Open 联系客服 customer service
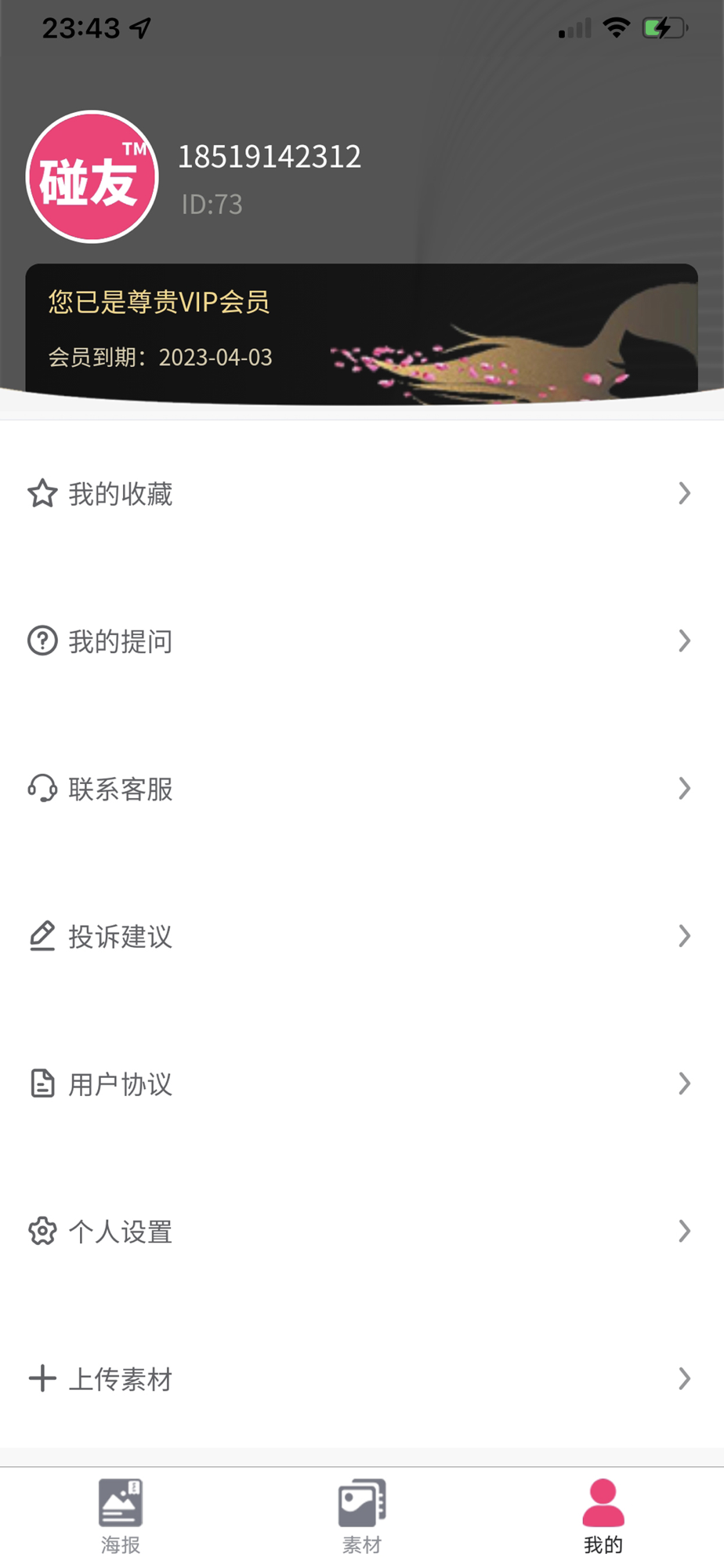This screenshot has width=724, height=1568. 362,789
